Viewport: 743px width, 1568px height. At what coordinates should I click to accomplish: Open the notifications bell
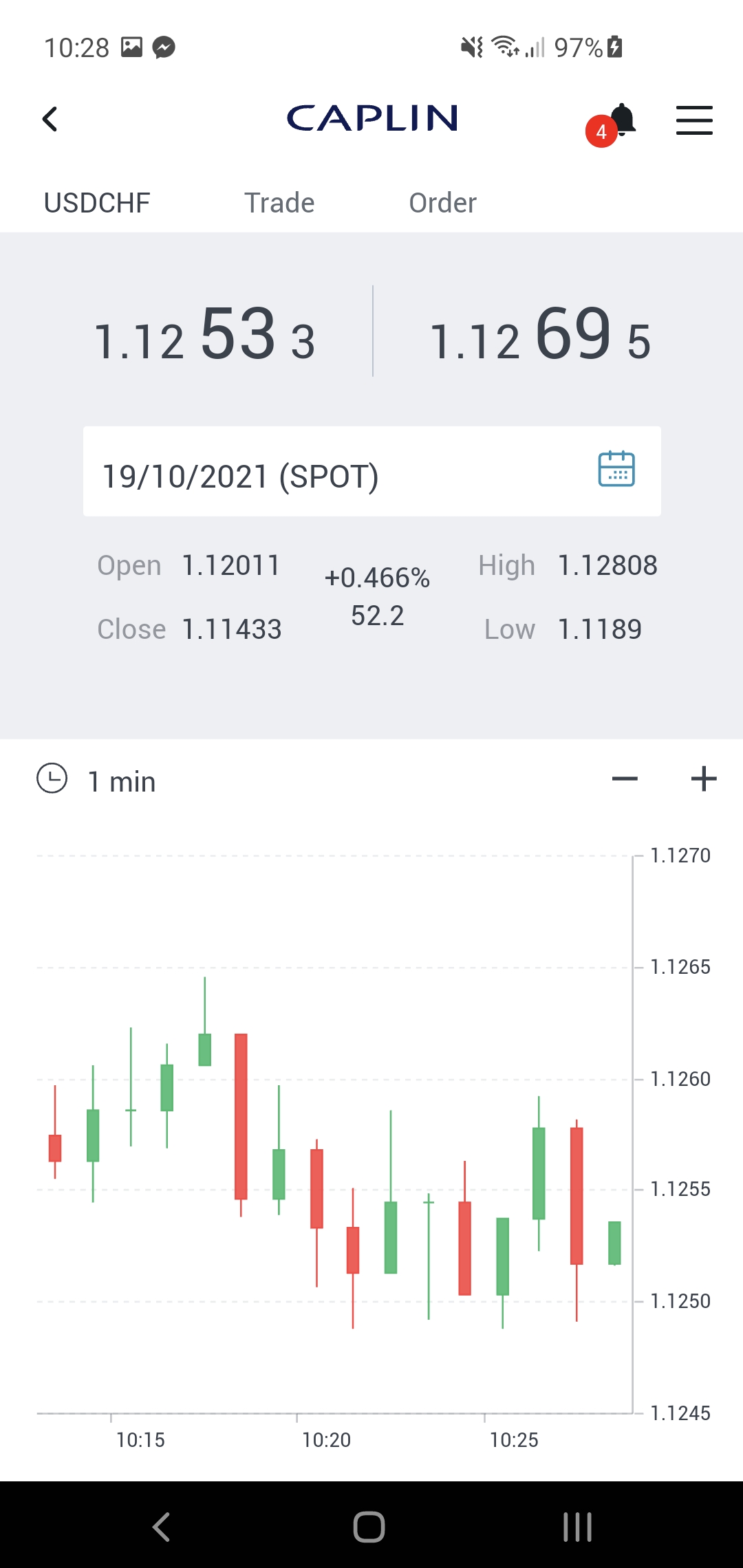621,121
